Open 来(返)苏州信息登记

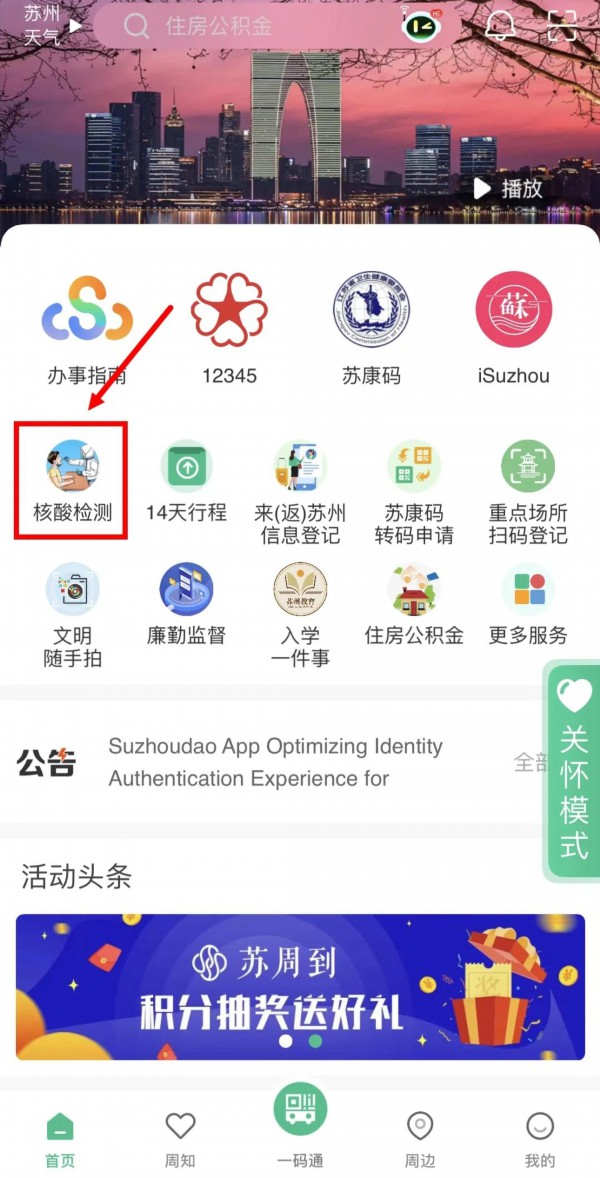click(299, 492)
